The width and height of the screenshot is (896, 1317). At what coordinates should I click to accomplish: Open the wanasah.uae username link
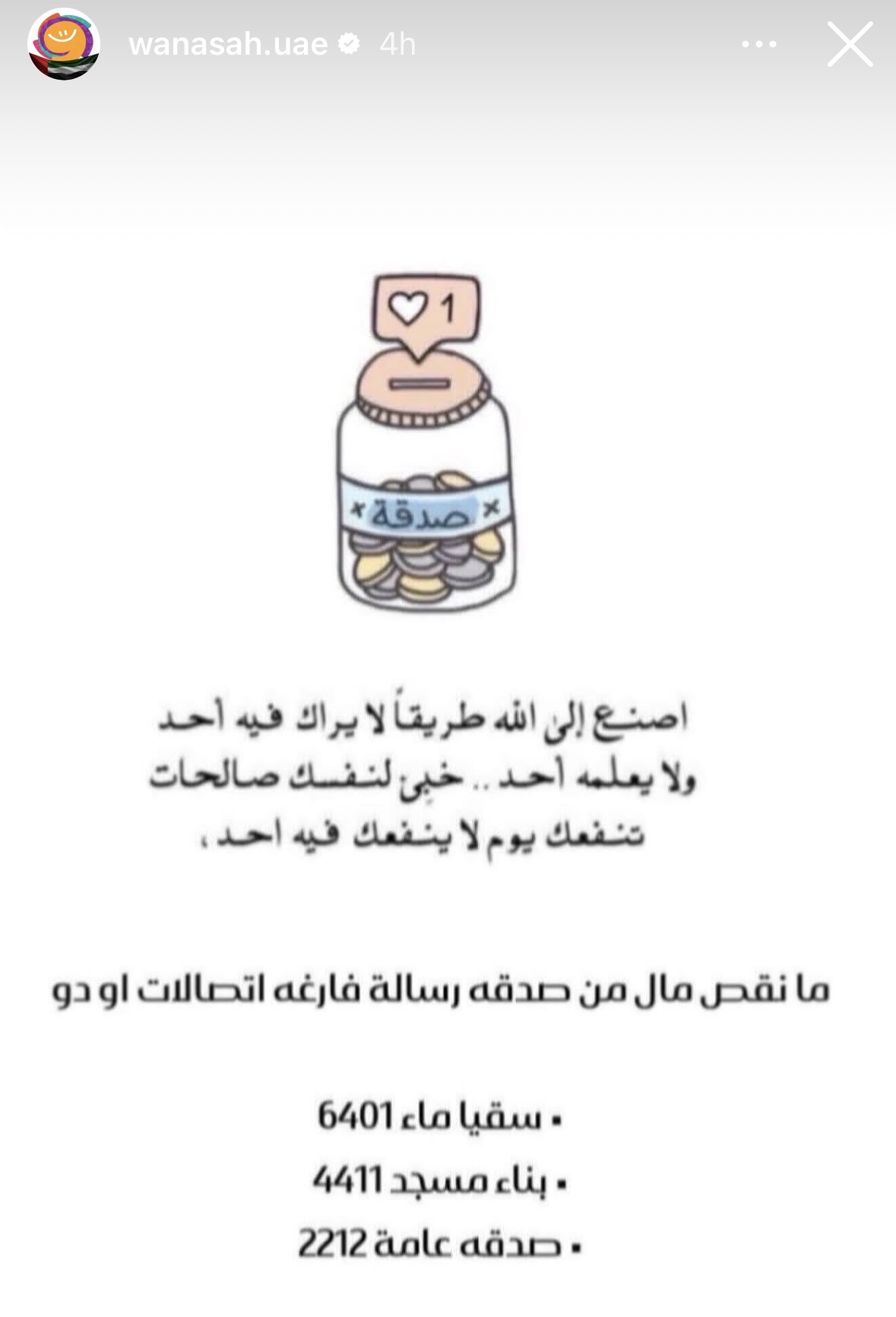[x=228, y=44]
